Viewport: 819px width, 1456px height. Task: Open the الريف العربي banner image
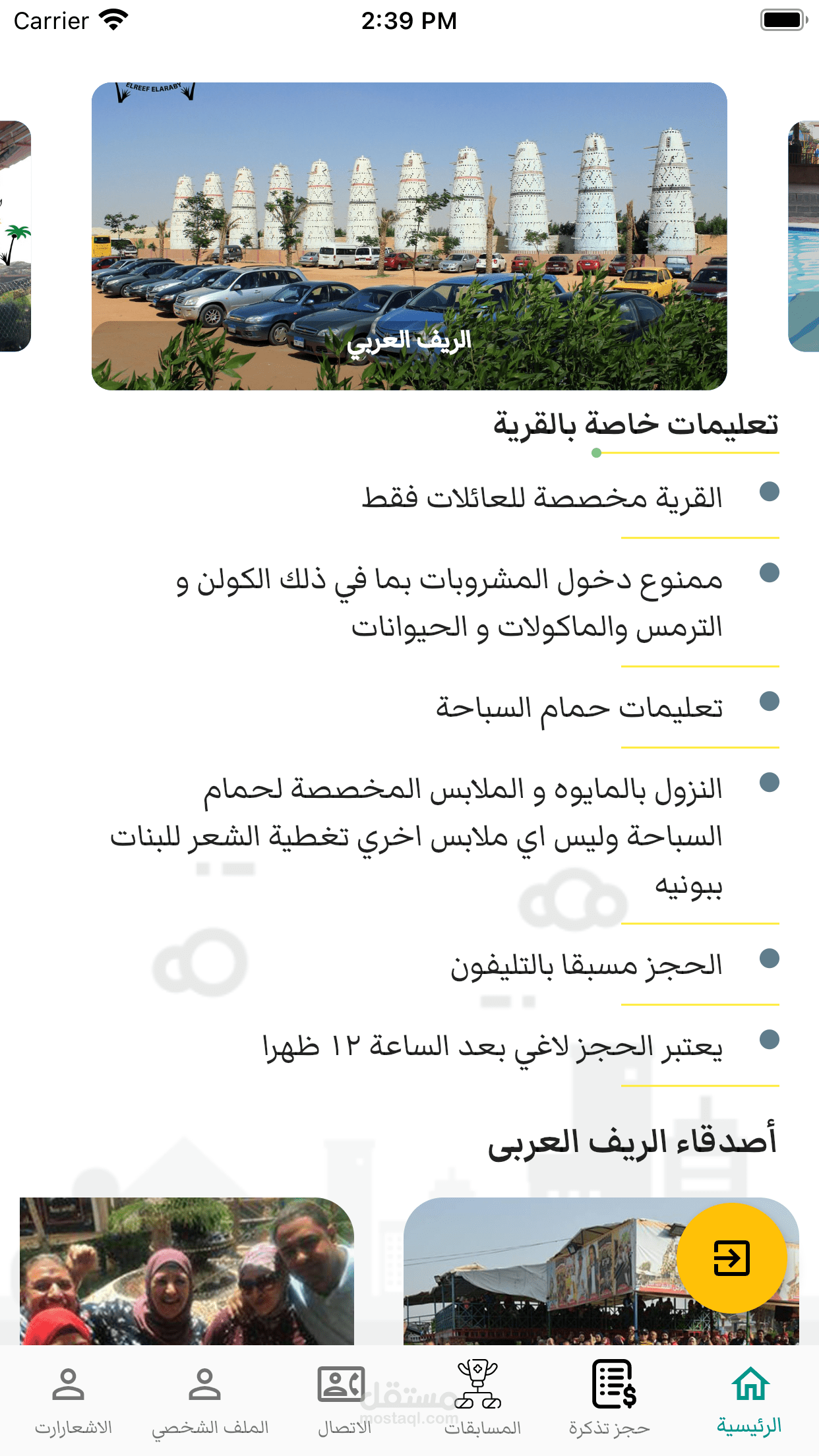click(x=409, y=236)
